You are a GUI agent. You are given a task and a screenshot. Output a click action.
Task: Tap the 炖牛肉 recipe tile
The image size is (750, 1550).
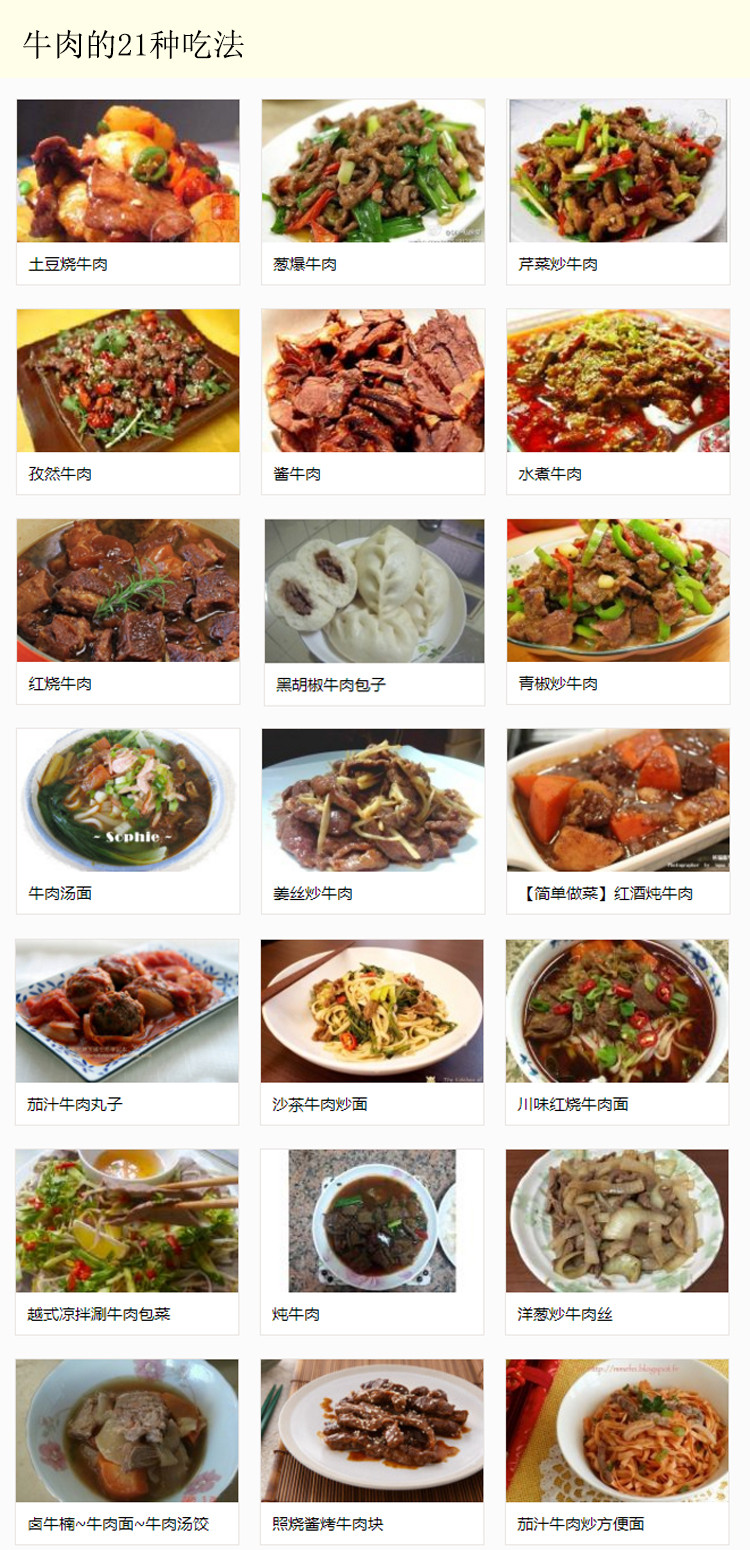372,1242
